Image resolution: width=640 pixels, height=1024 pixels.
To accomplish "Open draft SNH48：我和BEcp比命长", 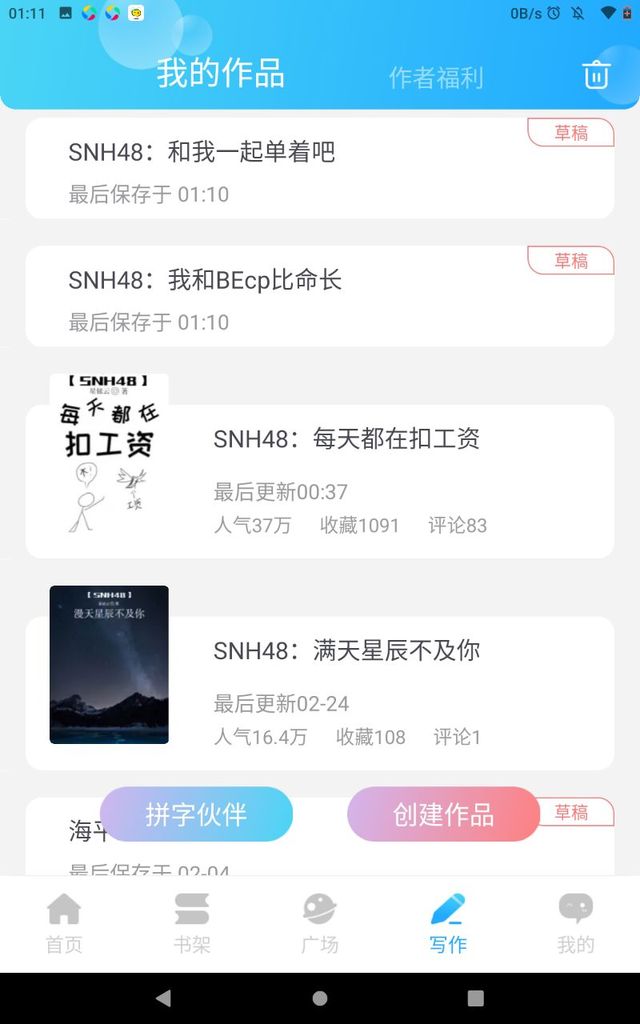I will tap(320, 296).
